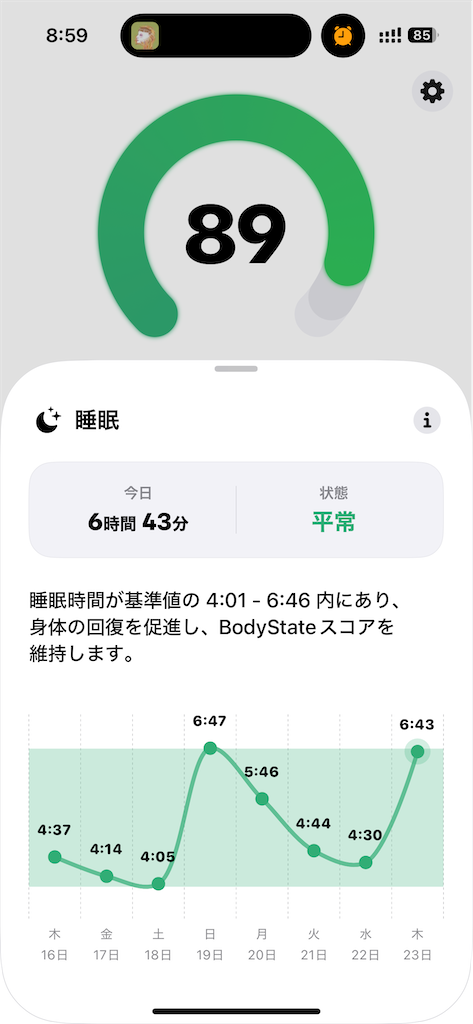Select the 4:30 point on 22日

click(366, 863)
